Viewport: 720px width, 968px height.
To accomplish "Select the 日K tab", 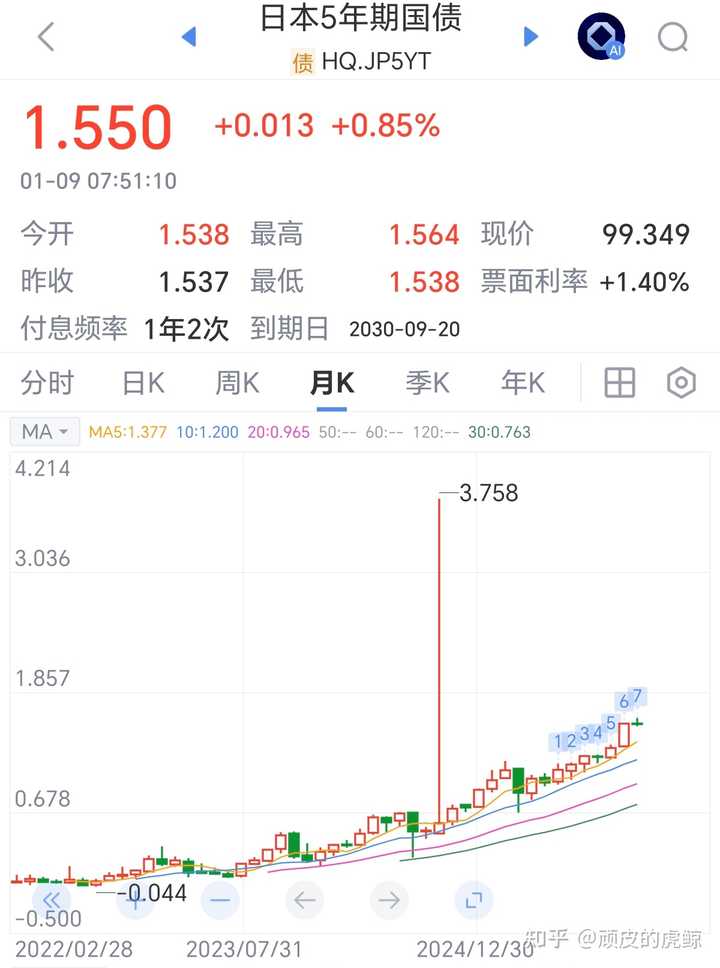I will pyautogui.click(x=143, y=382).
